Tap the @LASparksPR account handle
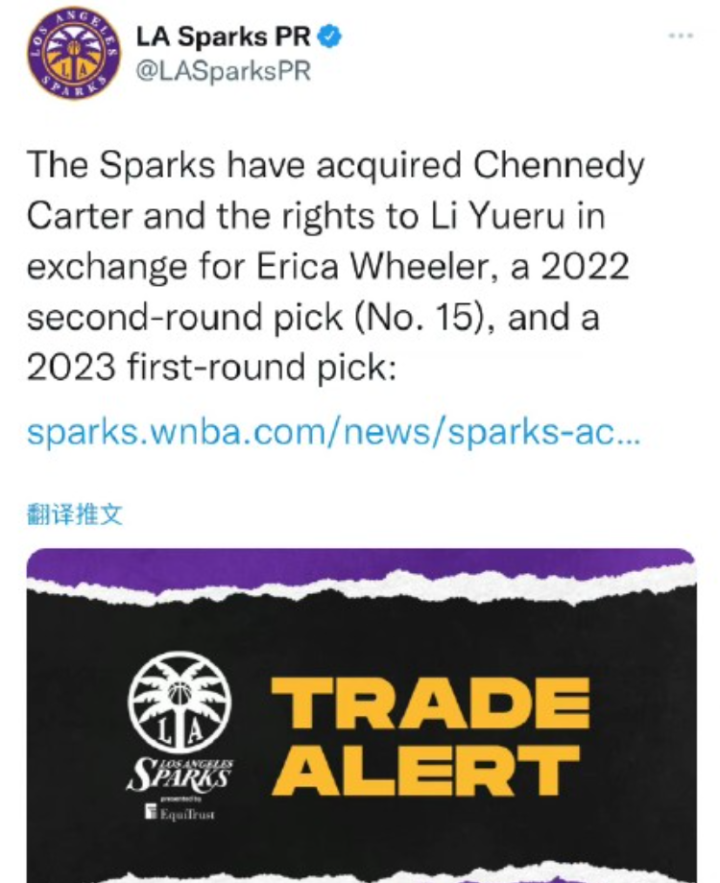Image resolution: width=720 pixels, height=883 pixels. [x=221, y=71]
